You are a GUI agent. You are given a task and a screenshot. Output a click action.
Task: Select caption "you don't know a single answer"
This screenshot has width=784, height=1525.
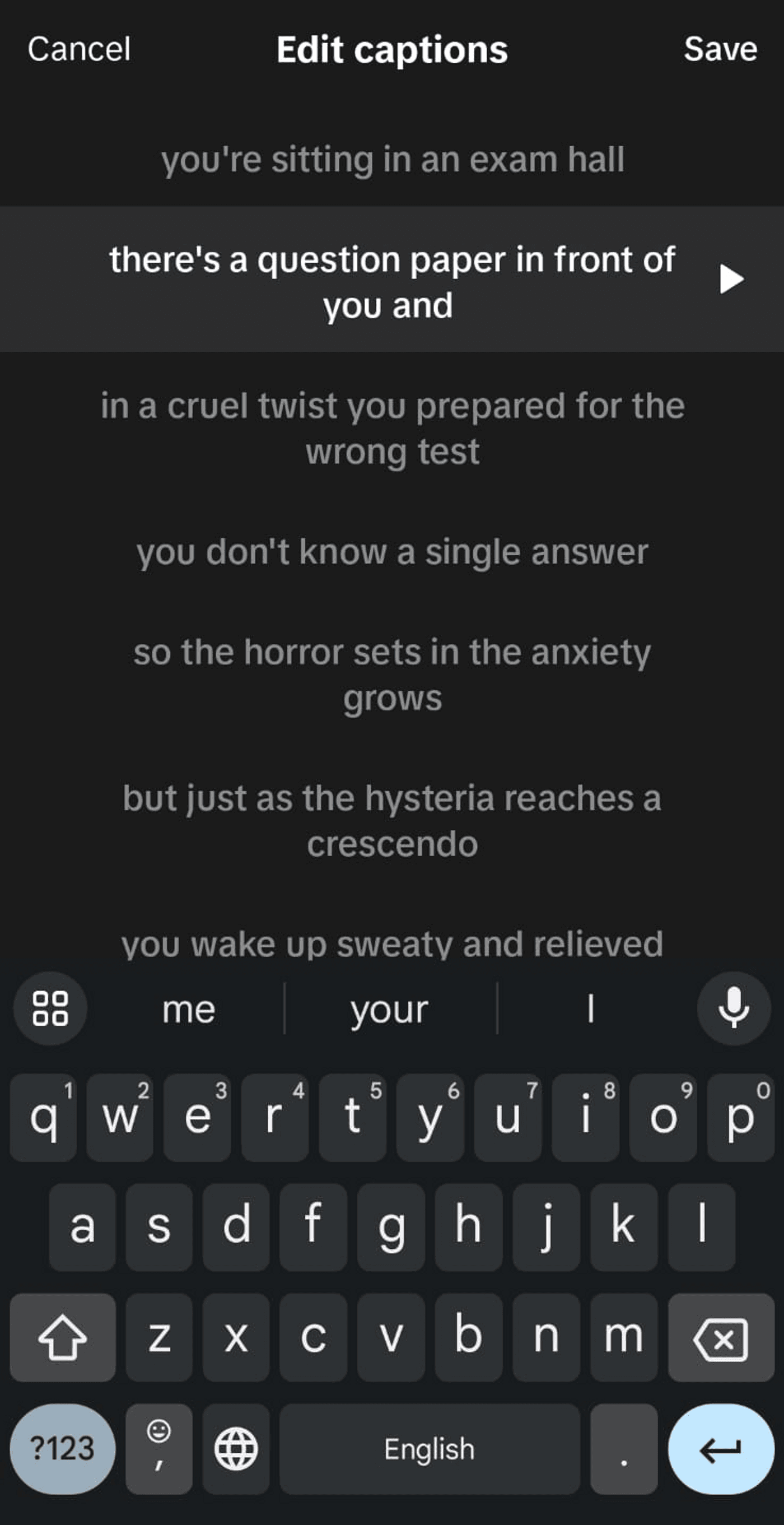(x=391, y=552)
